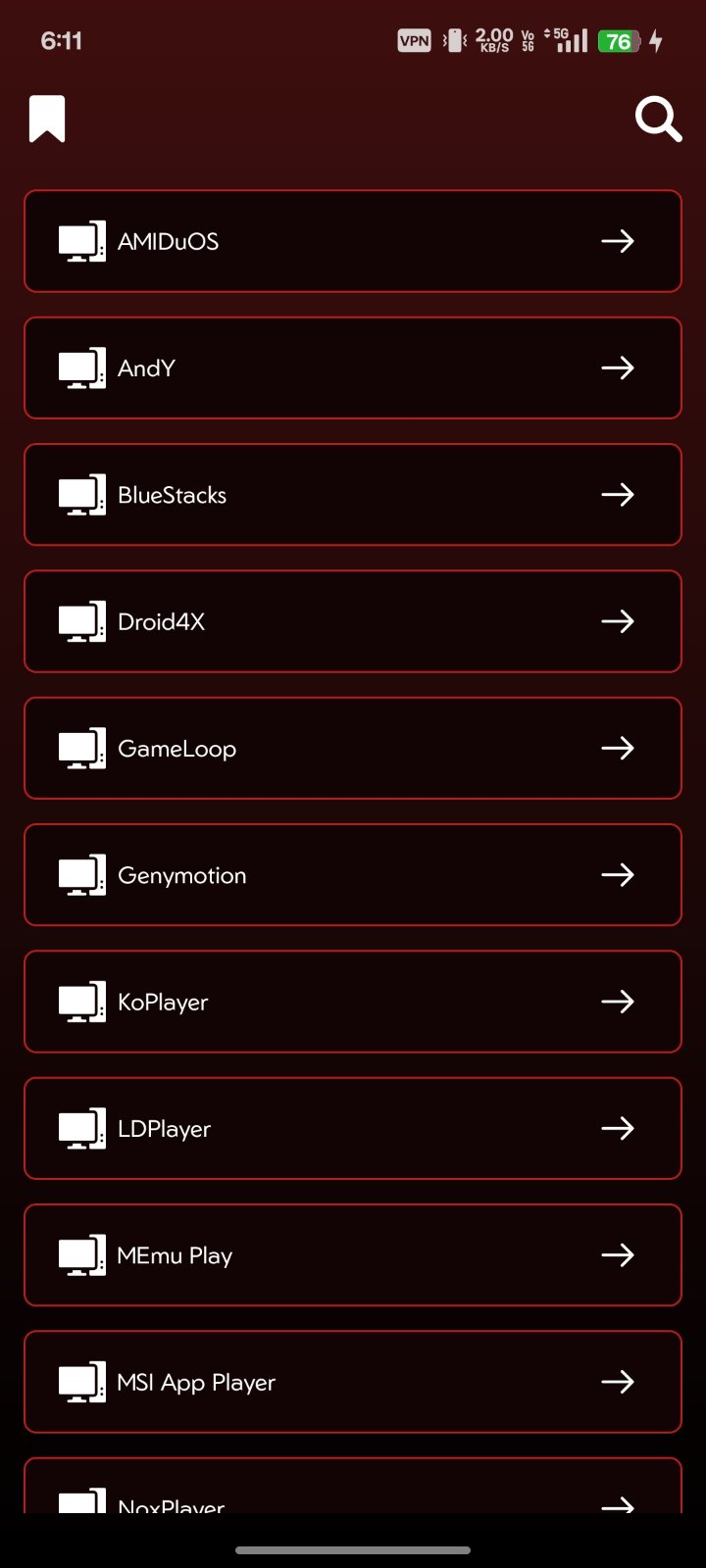706x1568 pixels.
Task: Open the bookmarks icon
Action: 47,120
